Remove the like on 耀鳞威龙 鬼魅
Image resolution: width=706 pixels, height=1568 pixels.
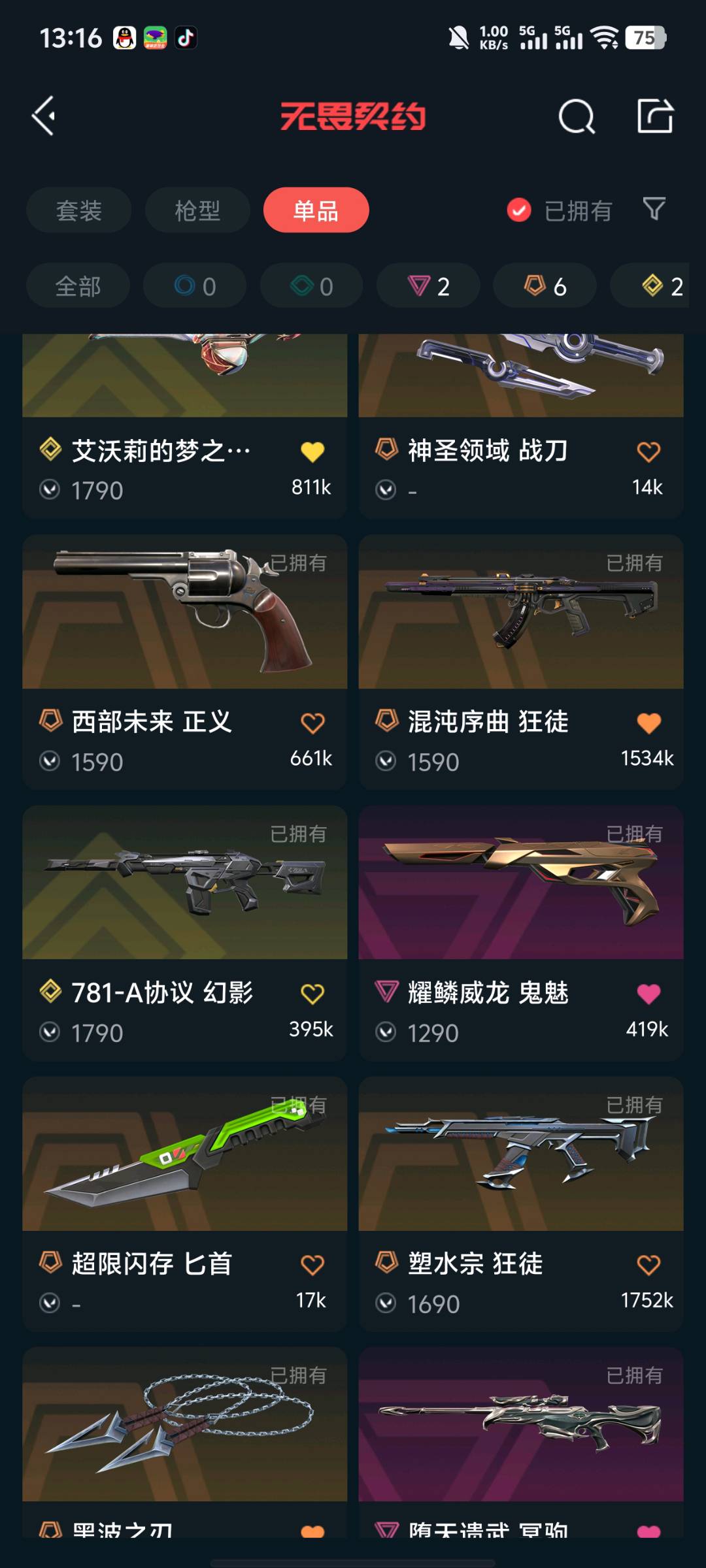pos(648,994)
